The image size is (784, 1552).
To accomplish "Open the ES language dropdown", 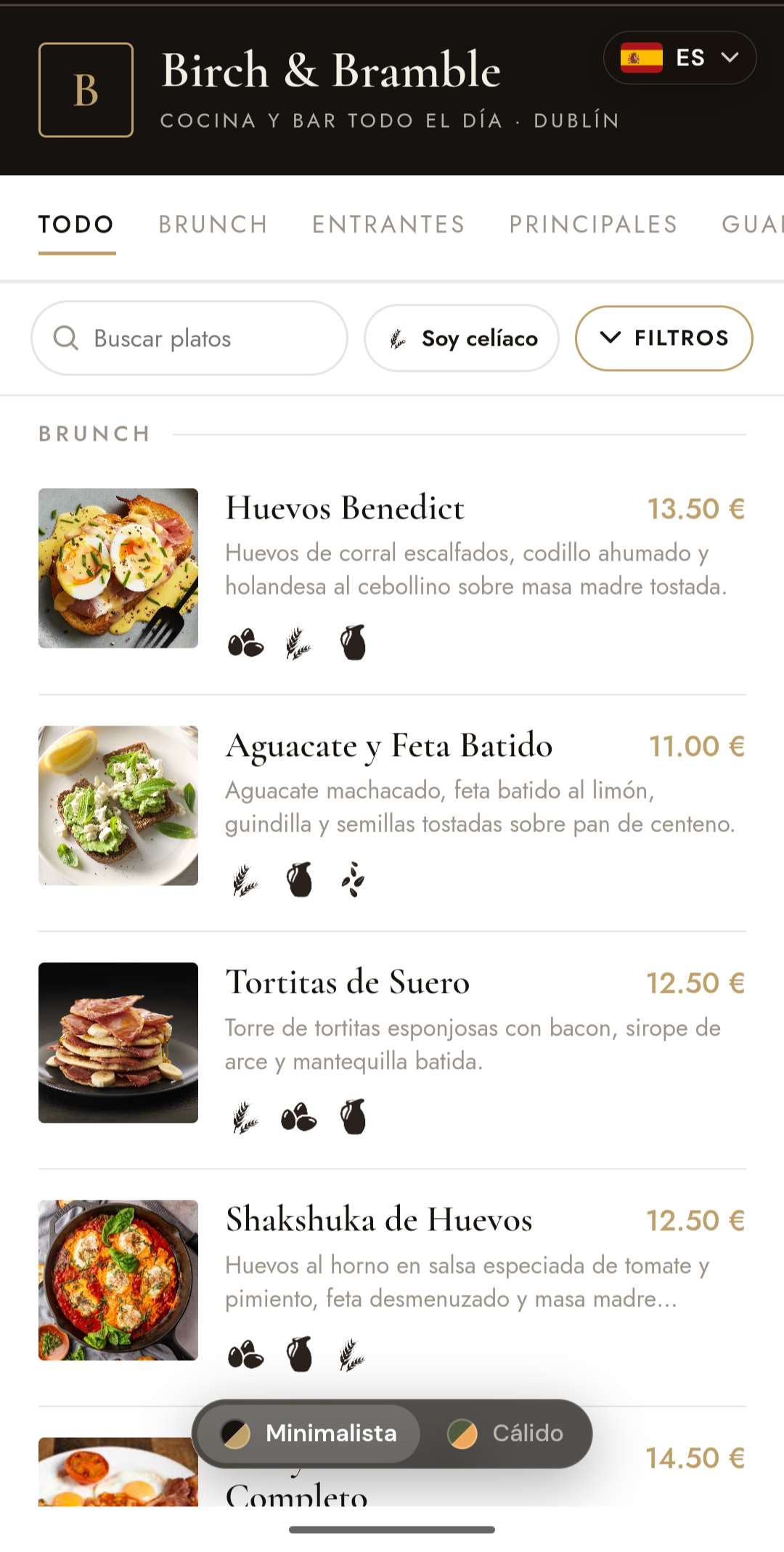I will (x=679, y=57).
